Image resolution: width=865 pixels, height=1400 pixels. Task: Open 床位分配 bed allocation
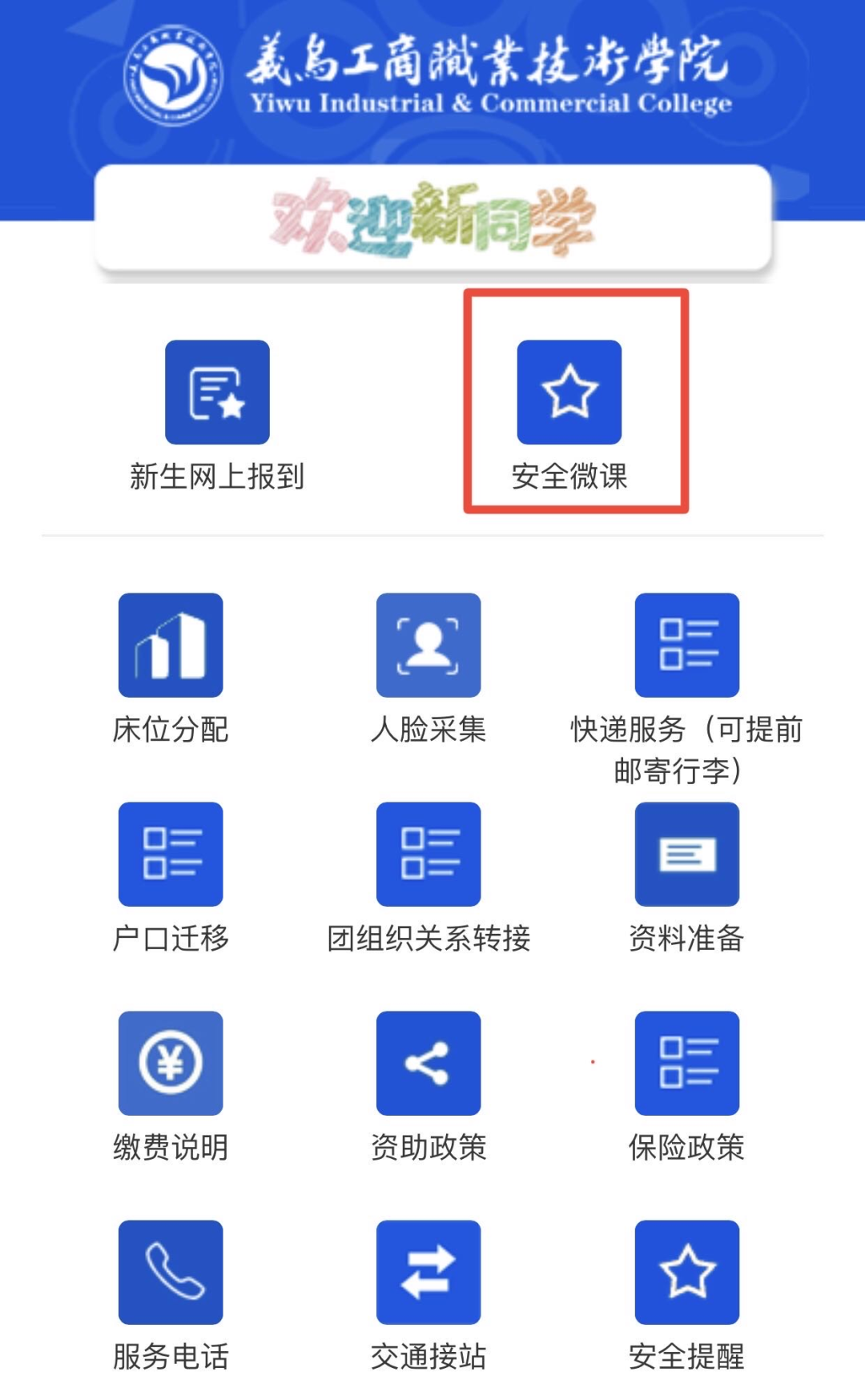click(171, 646)
